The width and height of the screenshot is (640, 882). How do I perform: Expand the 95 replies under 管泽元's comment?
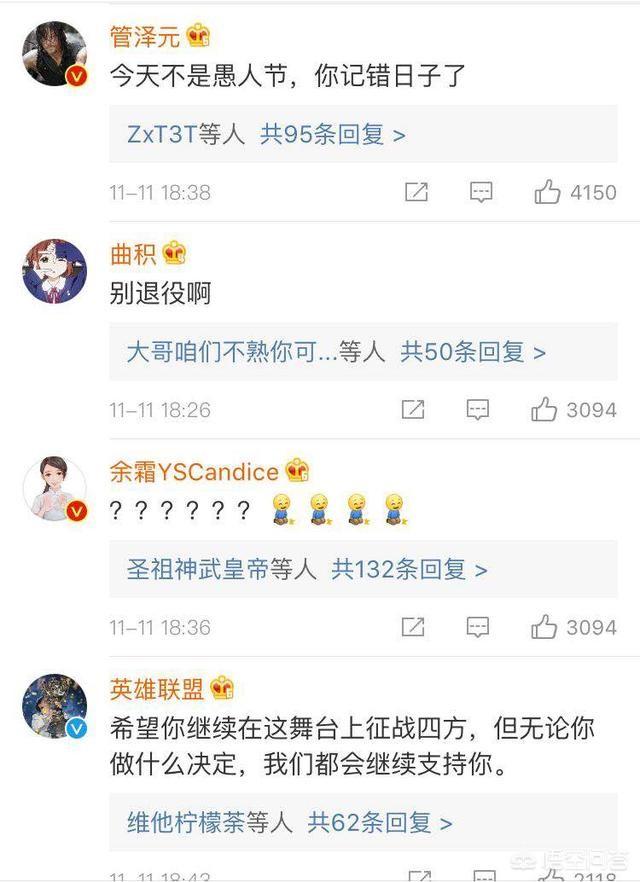(x=332, y=134)
